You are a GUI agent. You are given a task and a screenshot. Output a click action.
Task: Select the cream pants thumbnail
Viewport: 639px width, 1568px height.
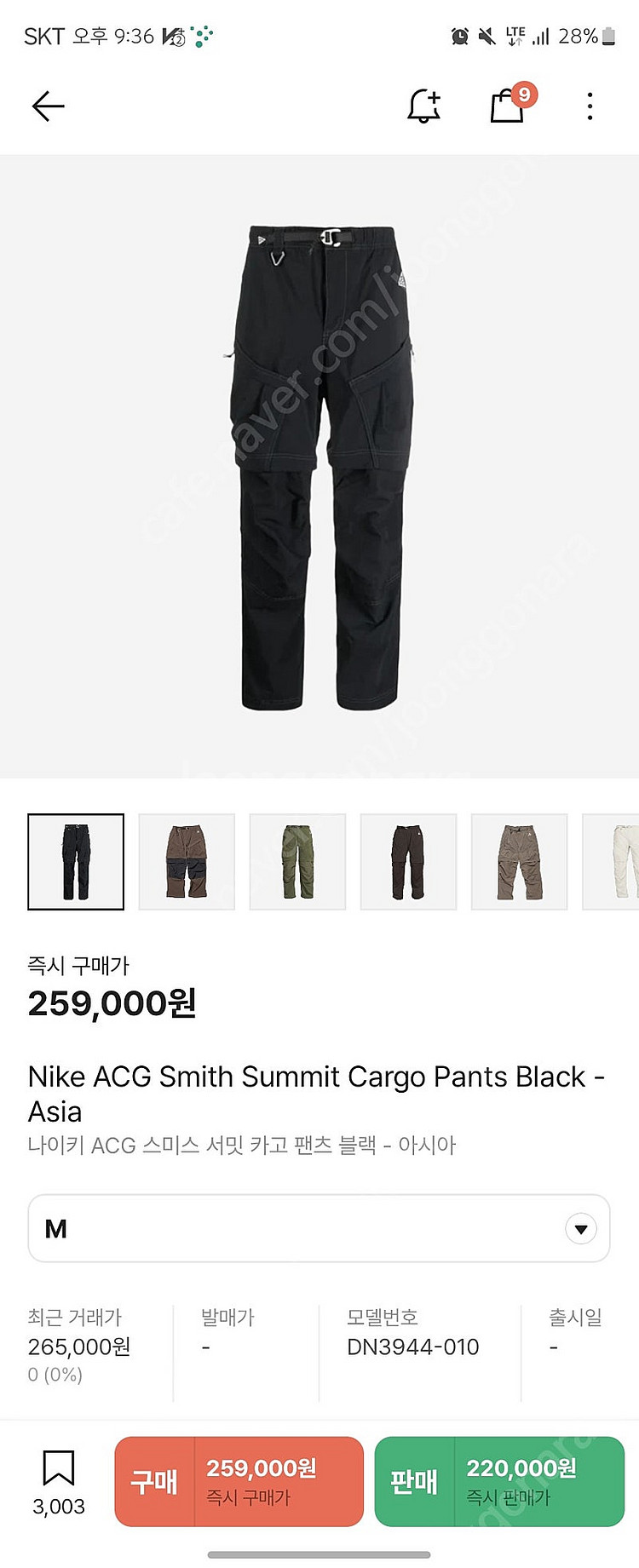pyautogui.click(x=613, y=861)
